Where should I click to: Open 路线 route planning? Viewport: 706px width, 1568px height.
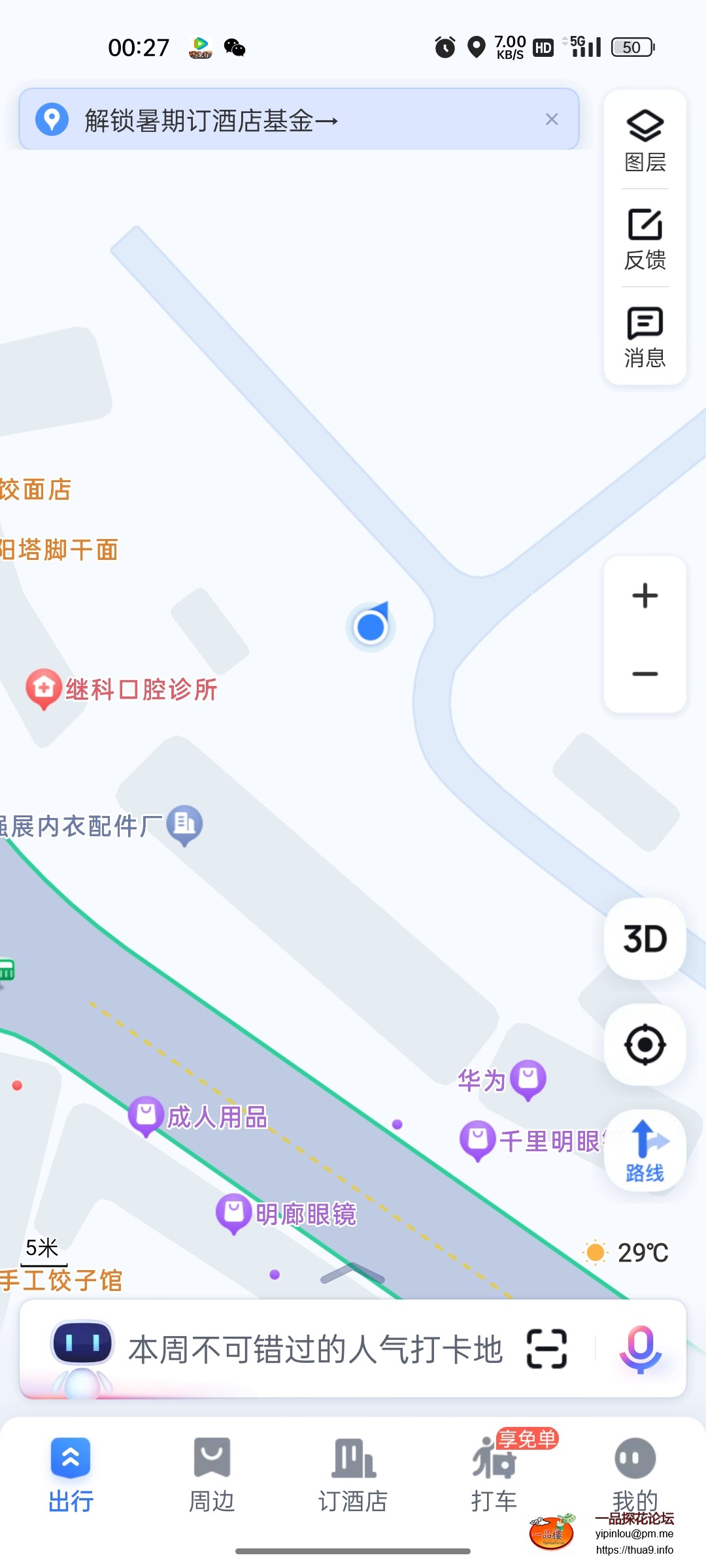(645, 1151)
